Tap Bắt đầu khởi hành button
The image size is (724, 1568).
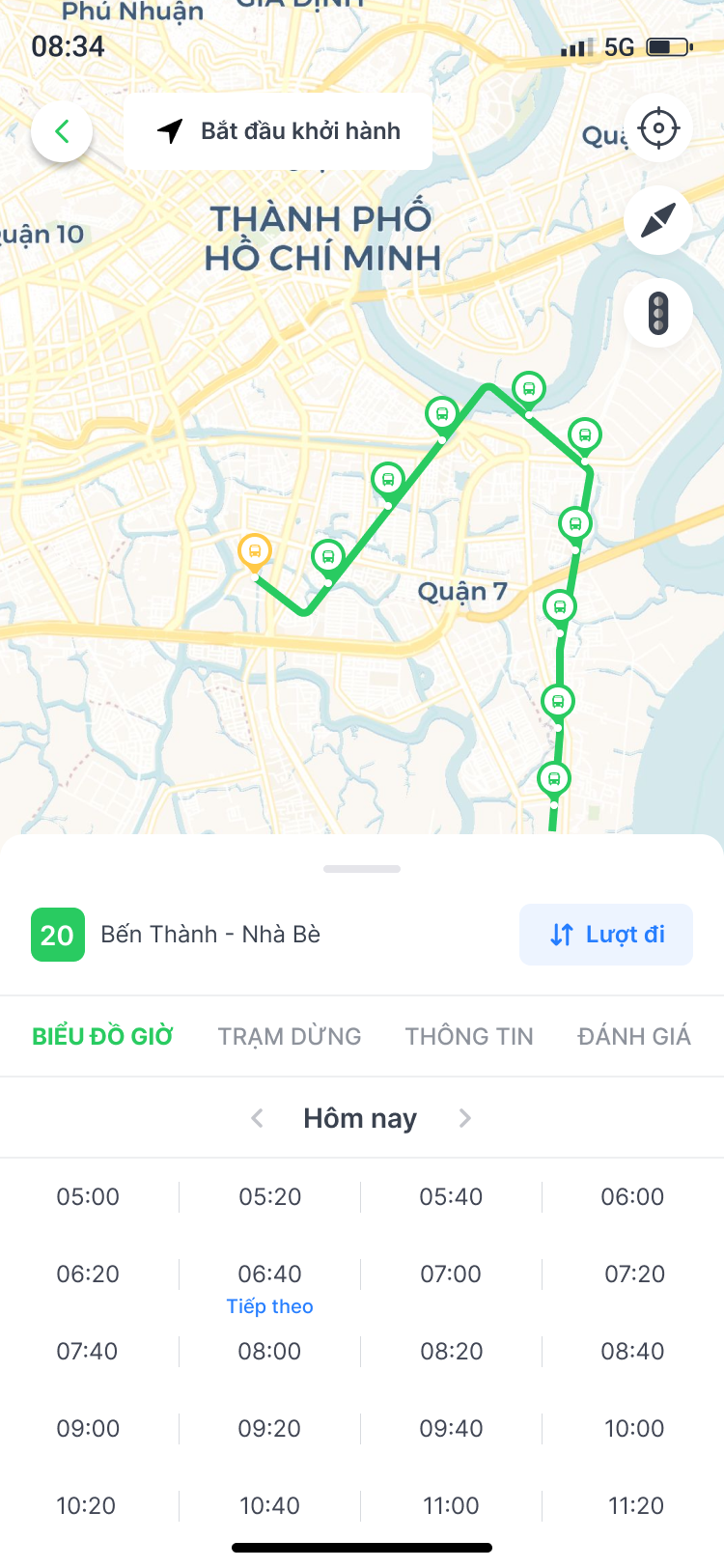[x=278, y=131]
